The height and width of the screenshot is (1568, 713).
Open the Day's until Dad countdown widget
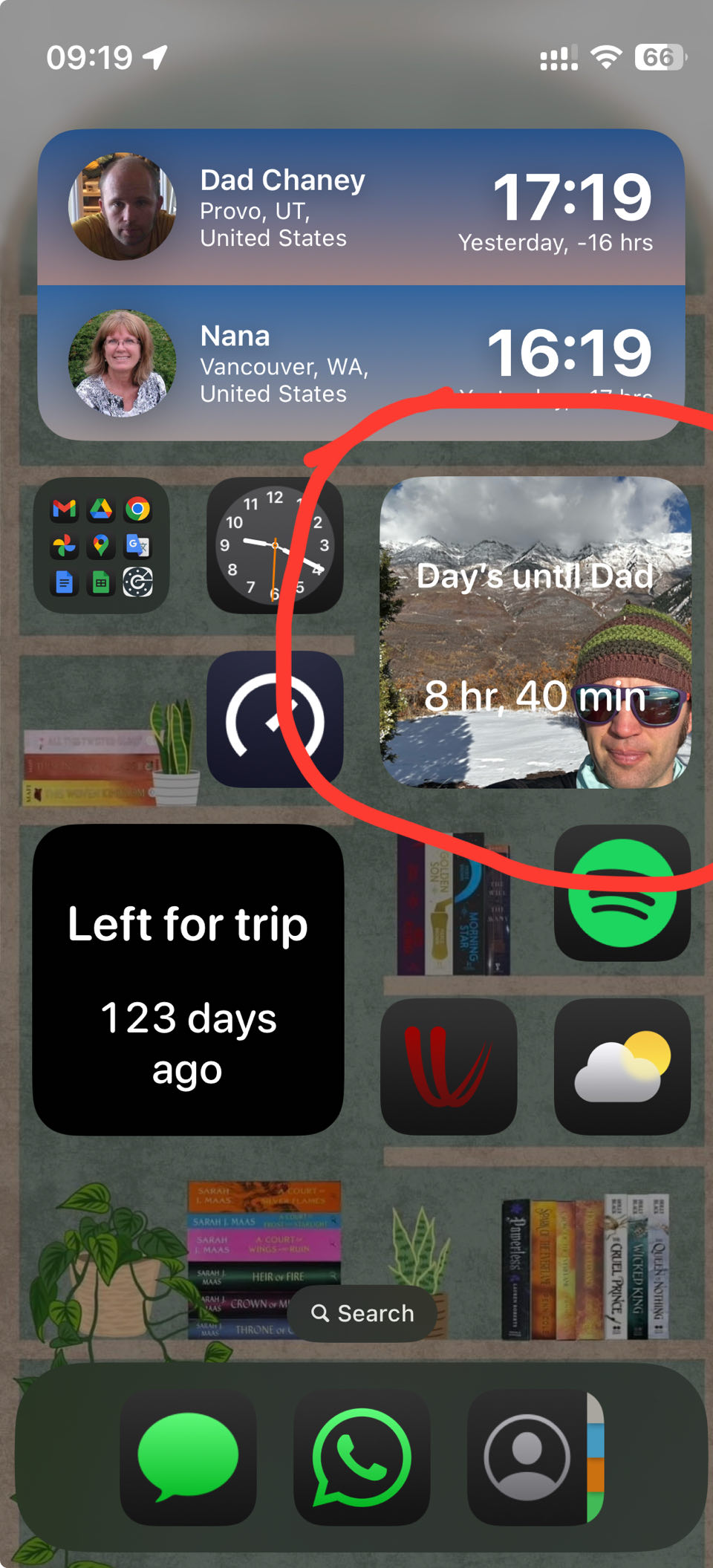coord(535,632)
